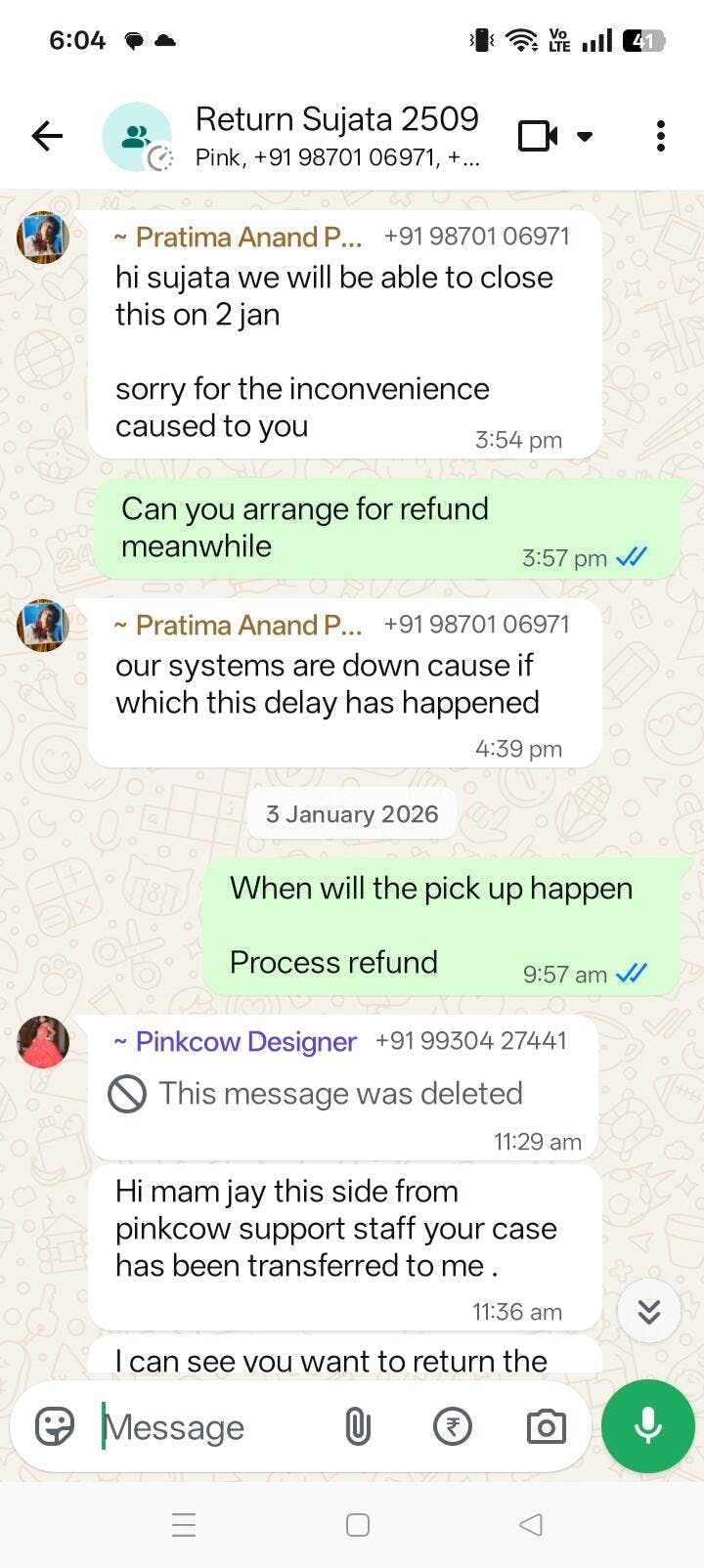Open the emoji and sticker picker
The image size is (704, 1568).
pyautogui.click(x=55, y=1427)
